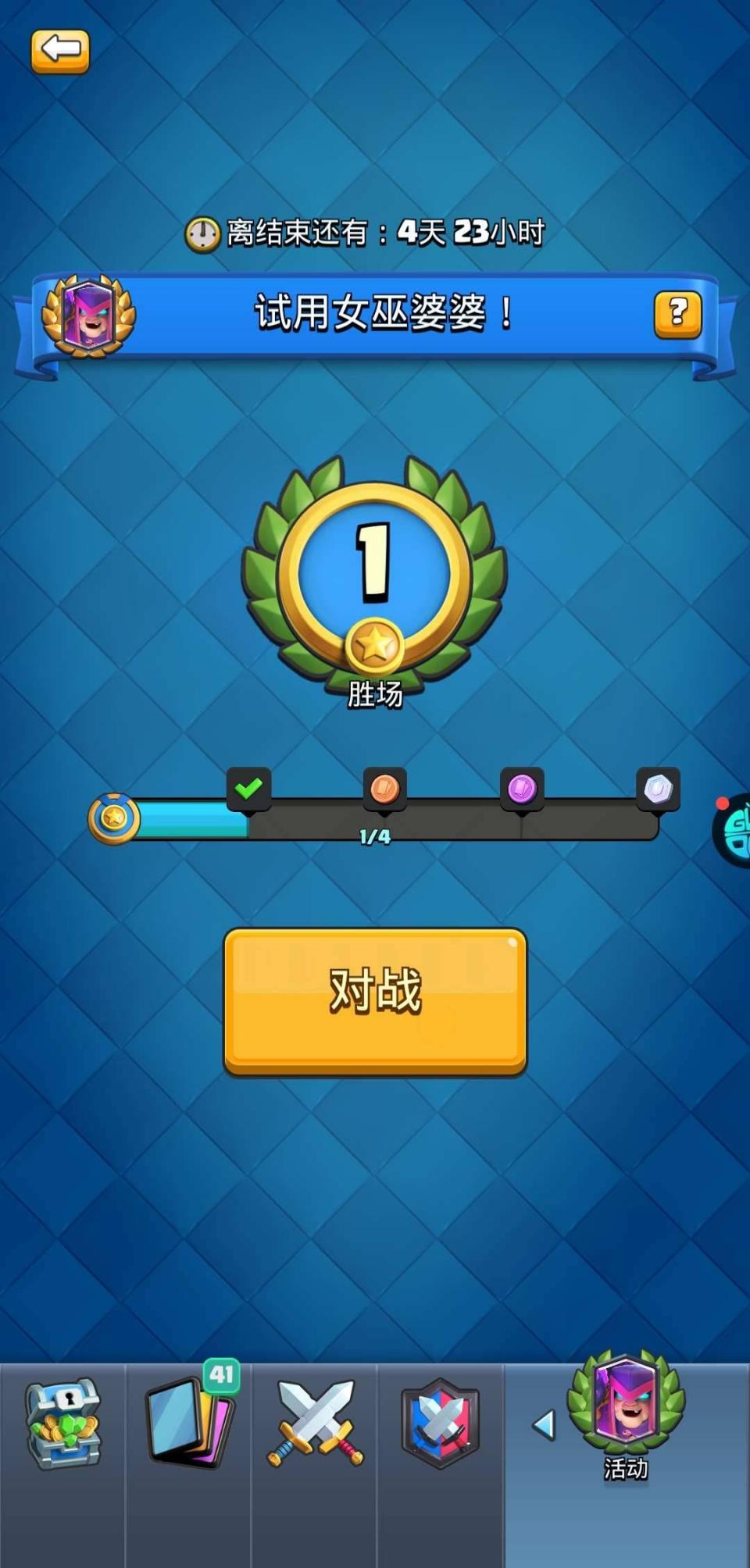Switch to the crossed swords battle tab

pos(316,1422)
